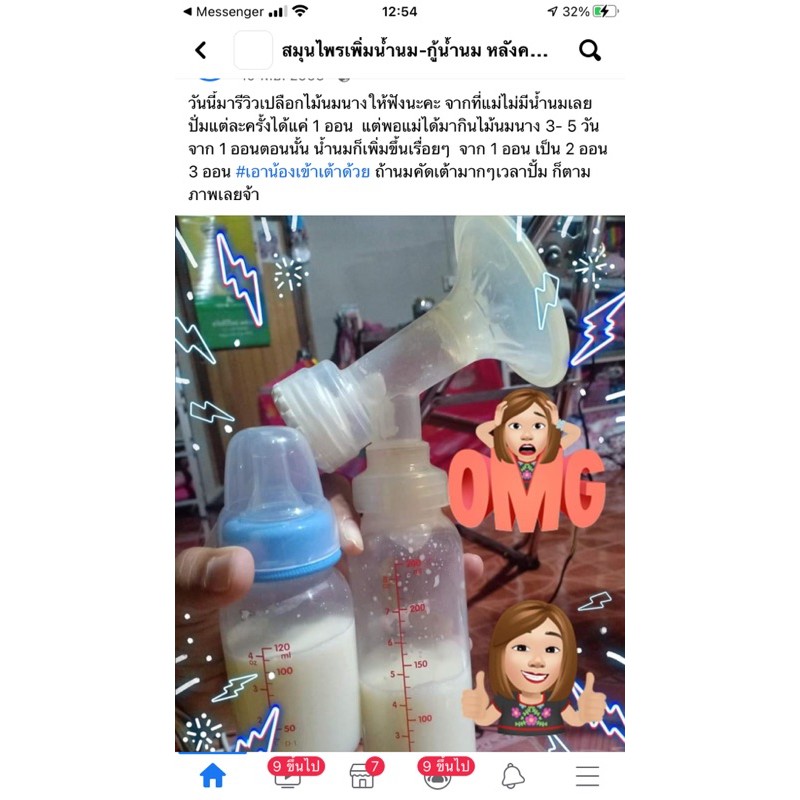800x800 pixels.
Task: Open the breast pump photo full screen
Action: 399,483
